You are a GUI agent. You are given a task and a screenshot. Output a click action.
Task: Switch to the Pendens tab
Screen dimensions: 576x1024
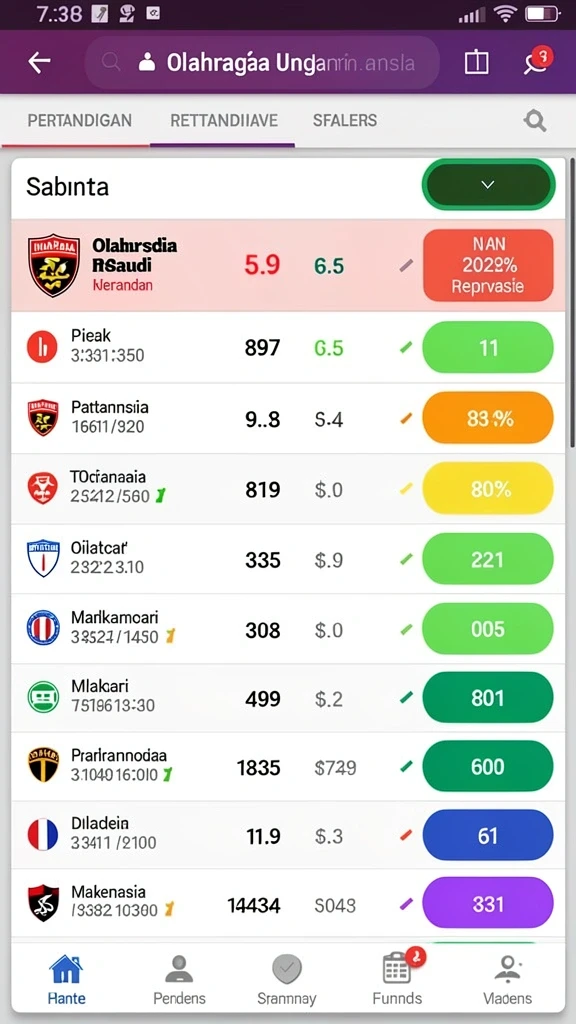[179, 979]
